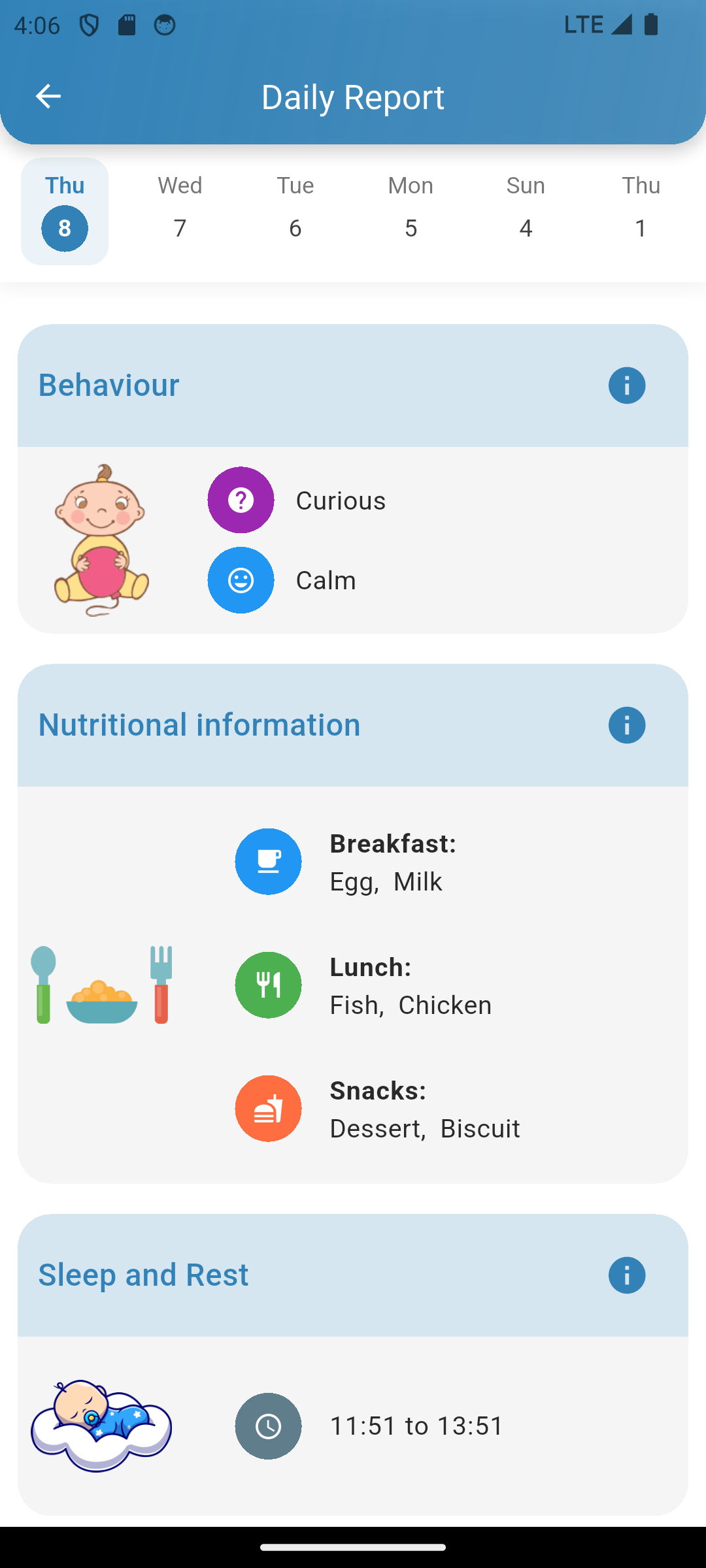
Task: Open the Thu 1 daily report
Action: coord(641,211)
